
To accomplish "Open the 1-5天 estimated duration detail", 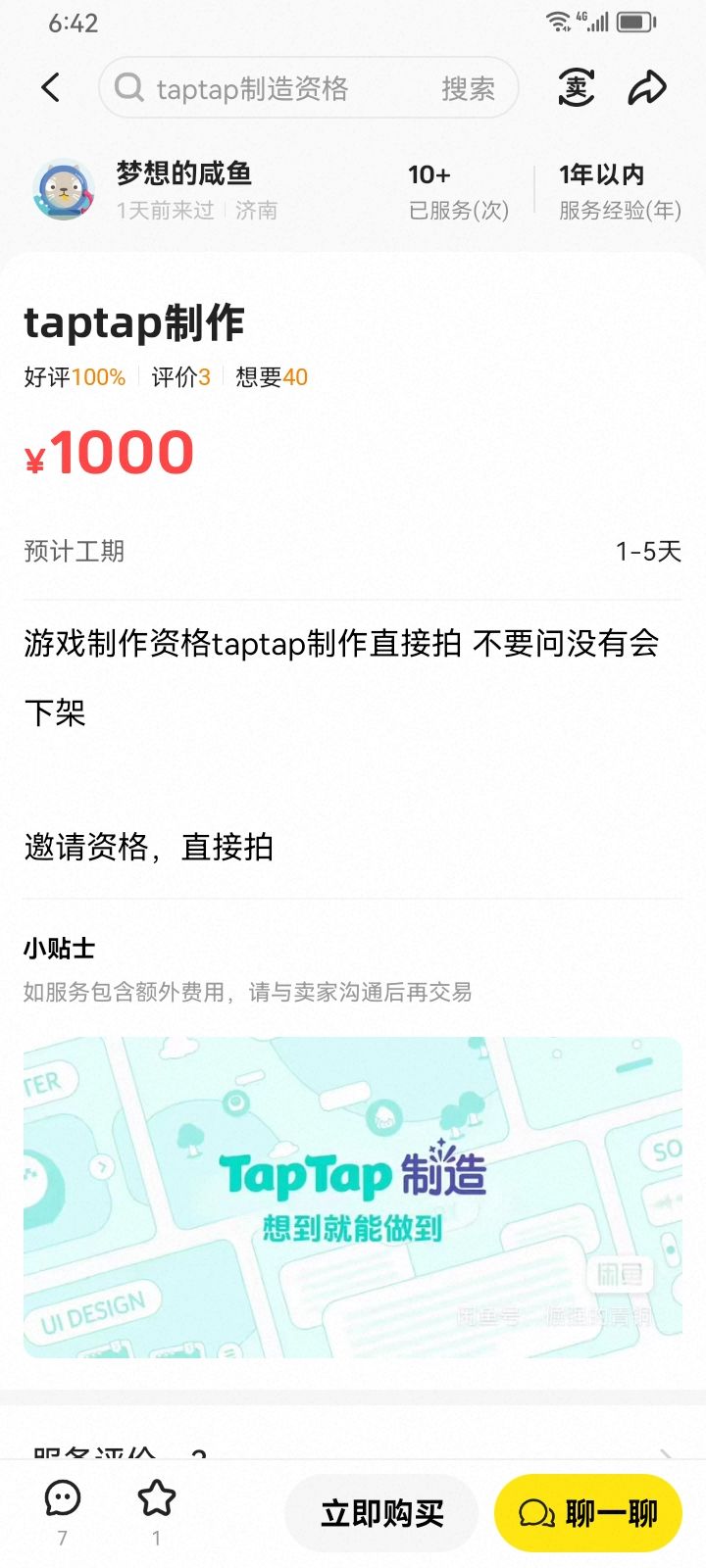I will click(647, 552).
